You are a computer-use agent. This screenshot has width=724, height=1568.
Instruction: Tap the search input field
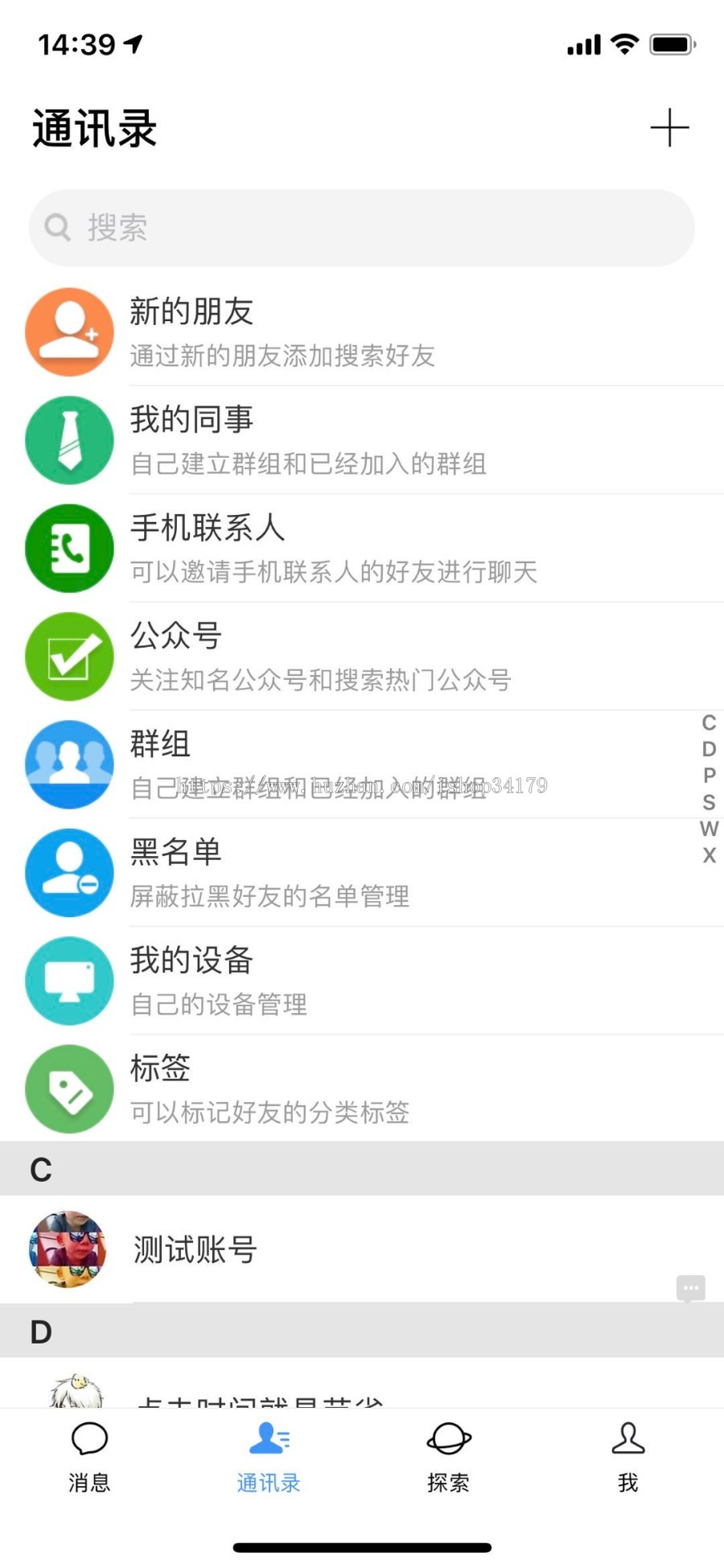[362, 228]
